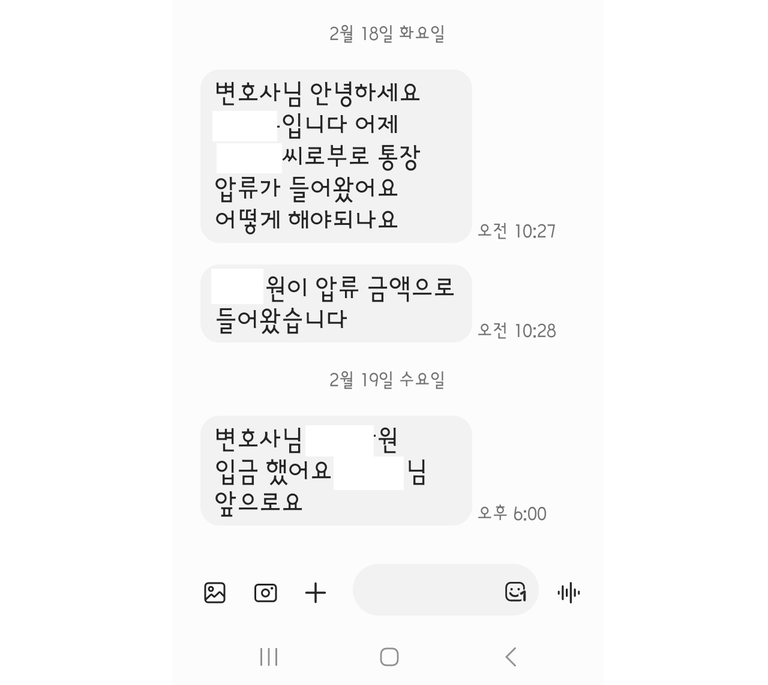Go back using the system back arrow

click(x=511, y=656)
